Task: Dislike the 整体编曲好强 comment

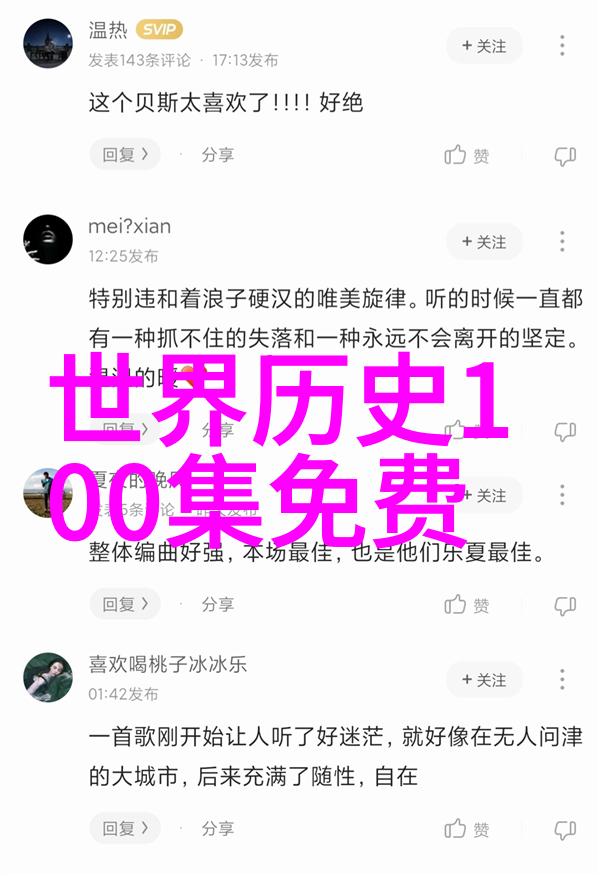Action: tap(565, 605)
